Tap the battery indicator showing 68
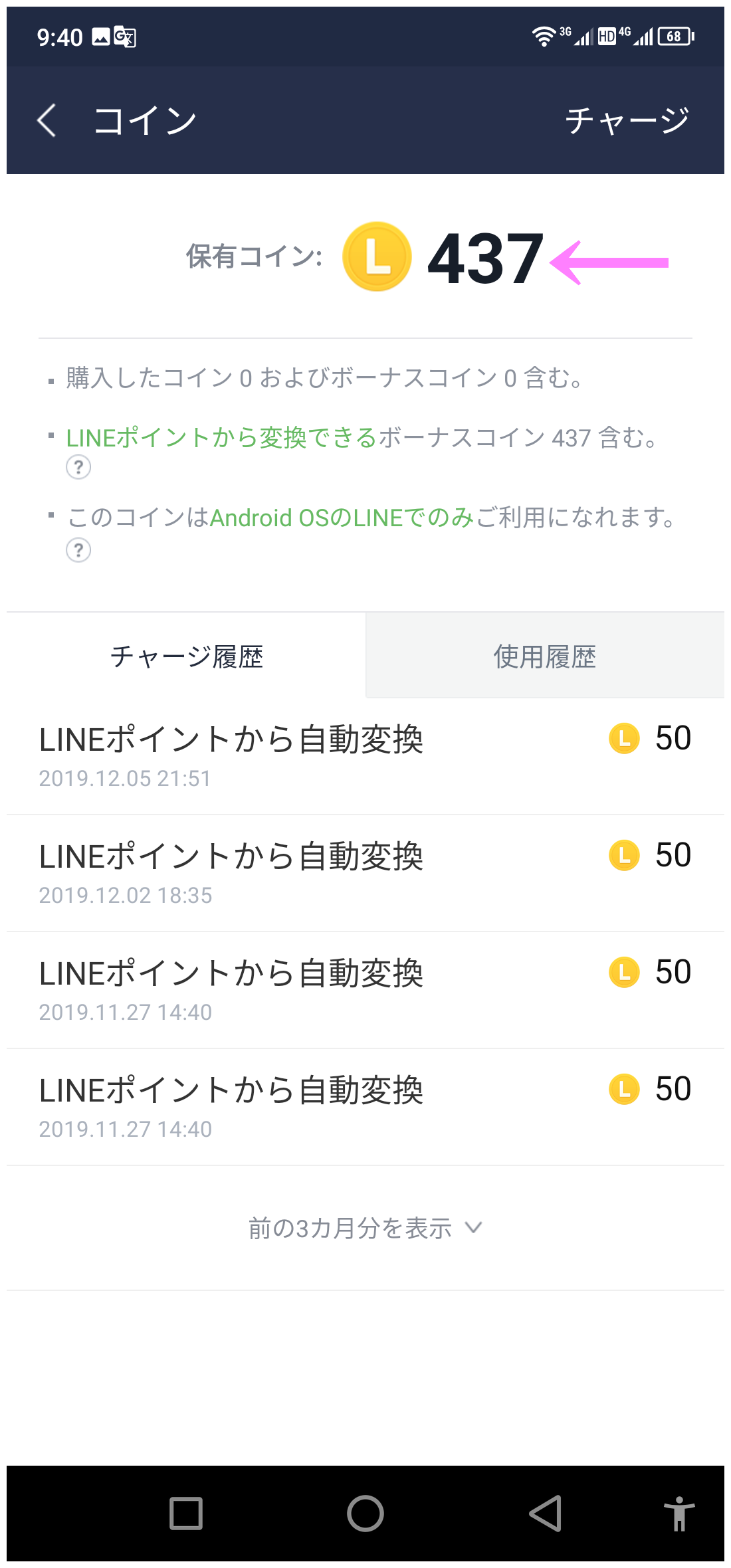 pyautogui.click(x=673, y=36)
